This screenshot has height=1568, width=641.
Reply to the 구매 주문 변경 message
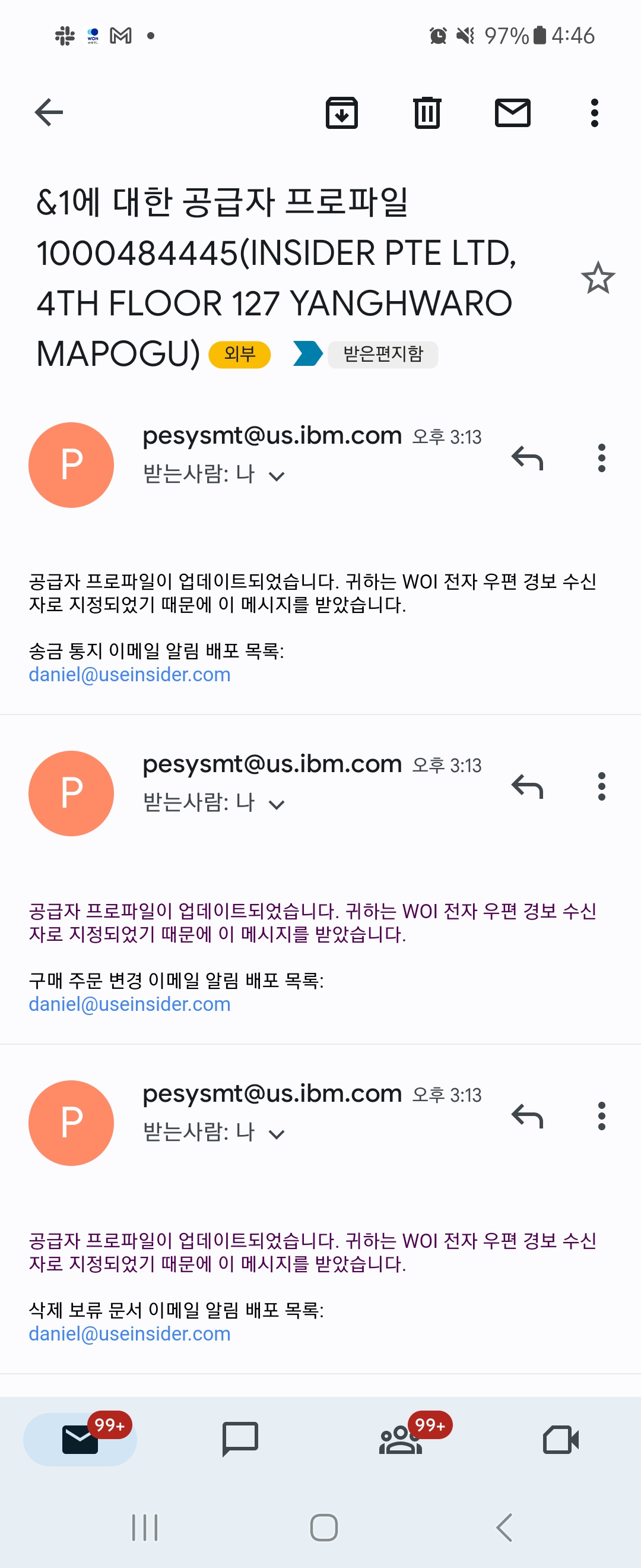click(x=526, y=786)
